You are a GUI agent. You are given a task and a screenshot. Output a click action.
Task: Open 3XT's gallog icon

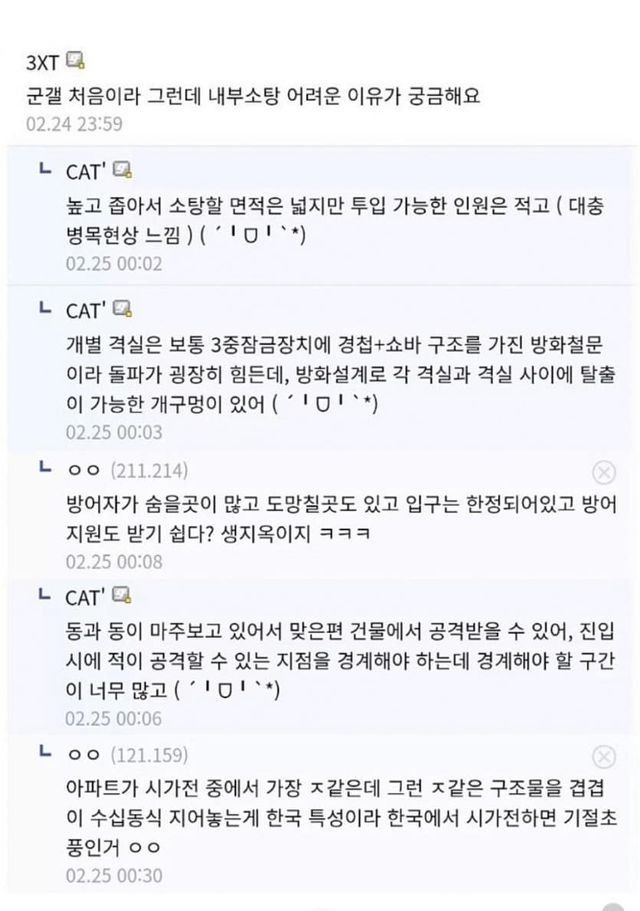click(75, 57)
